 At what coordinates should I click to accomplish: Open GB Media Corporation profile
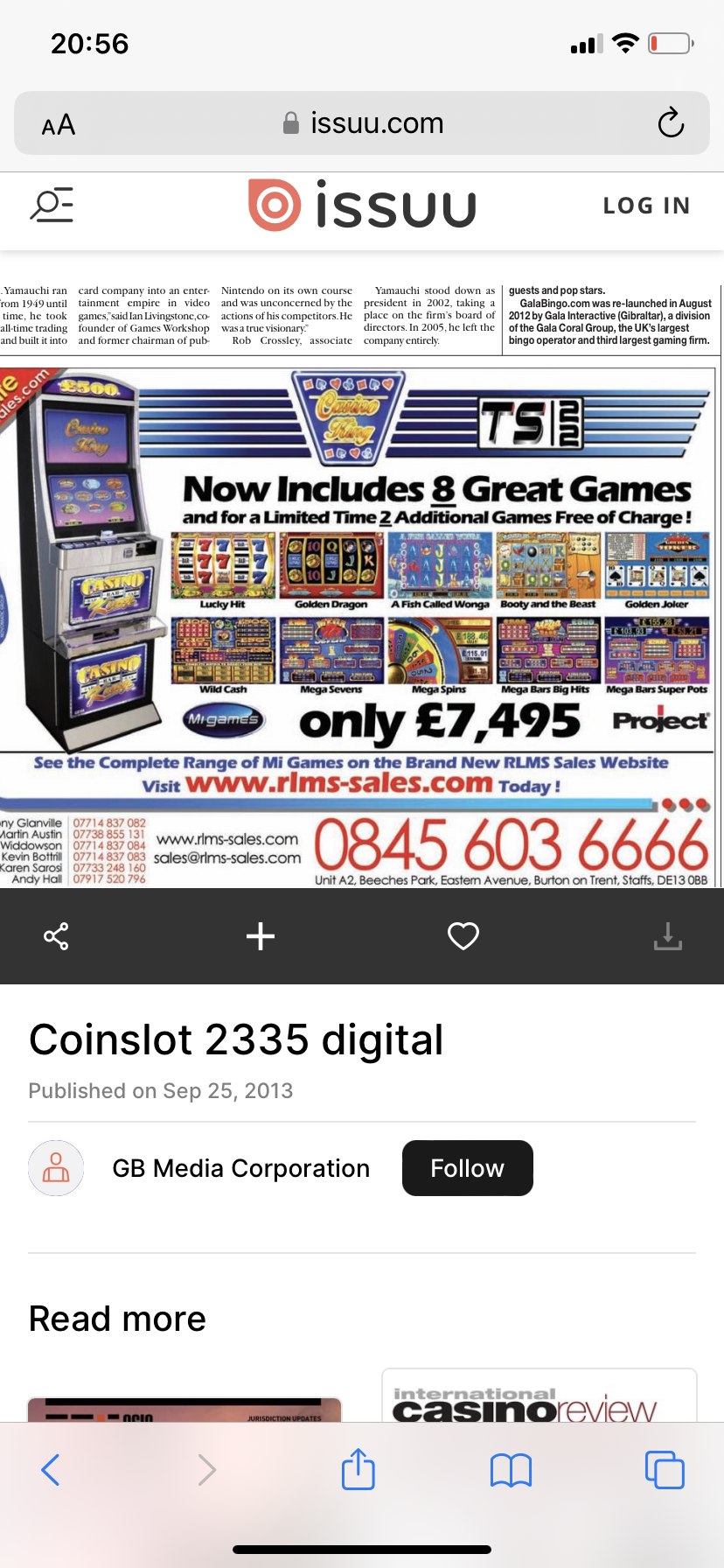point(240,1168)
